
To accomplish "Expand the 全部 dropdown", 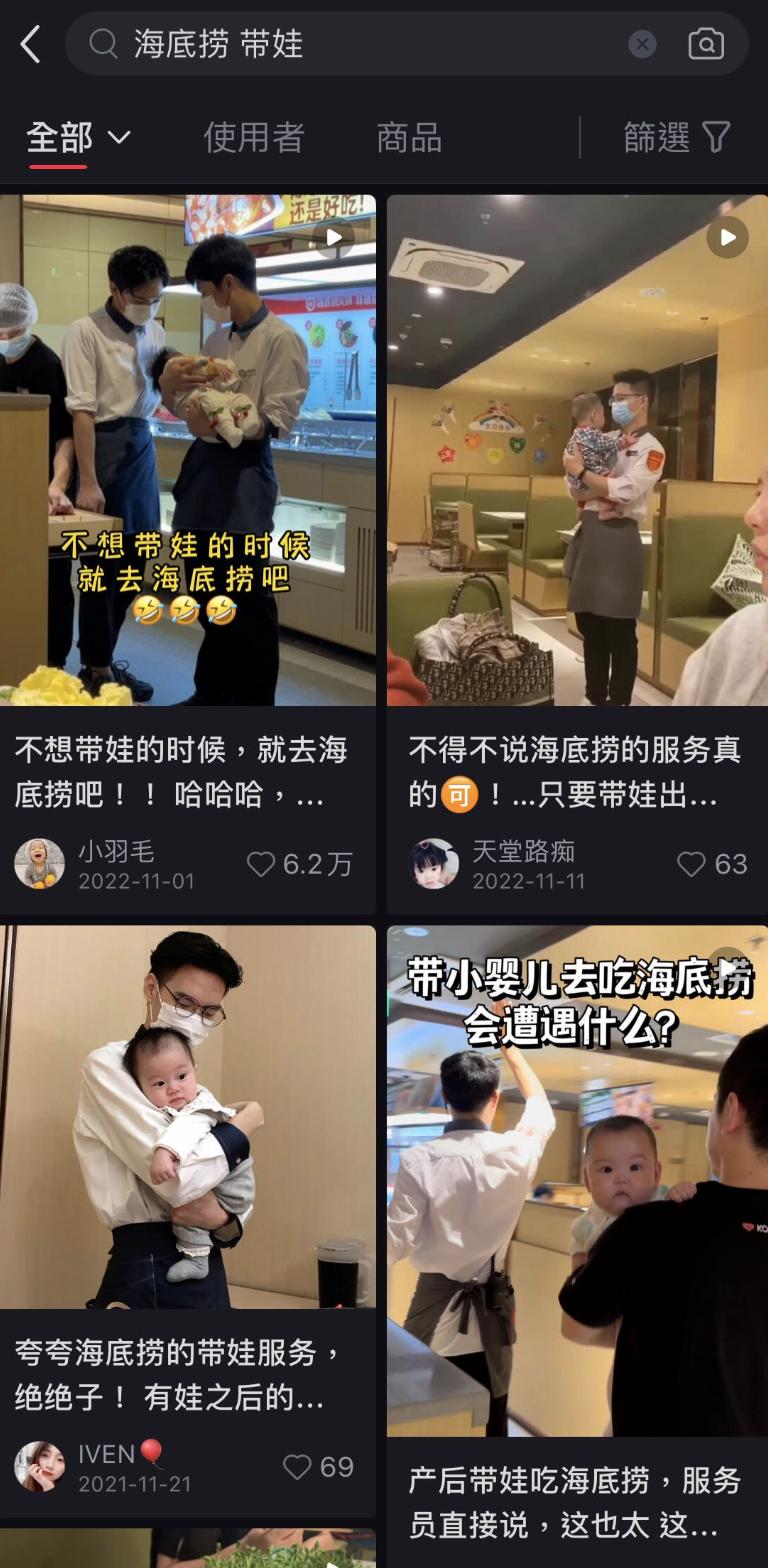I will pos(78,137).
